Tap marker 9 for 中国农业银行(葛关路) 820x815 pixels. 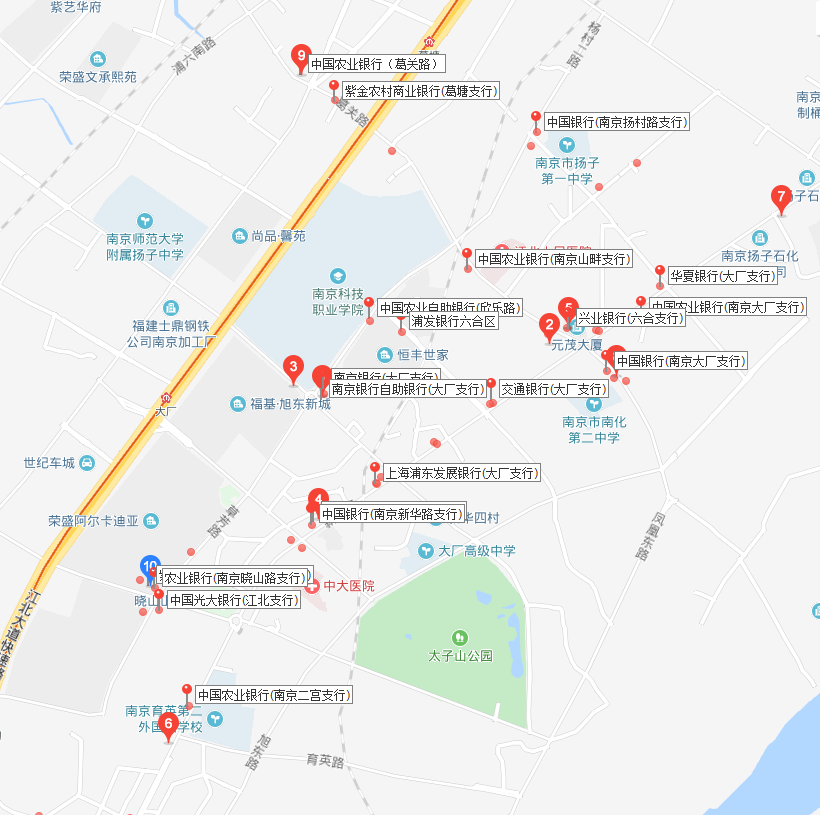click(300, 57)
